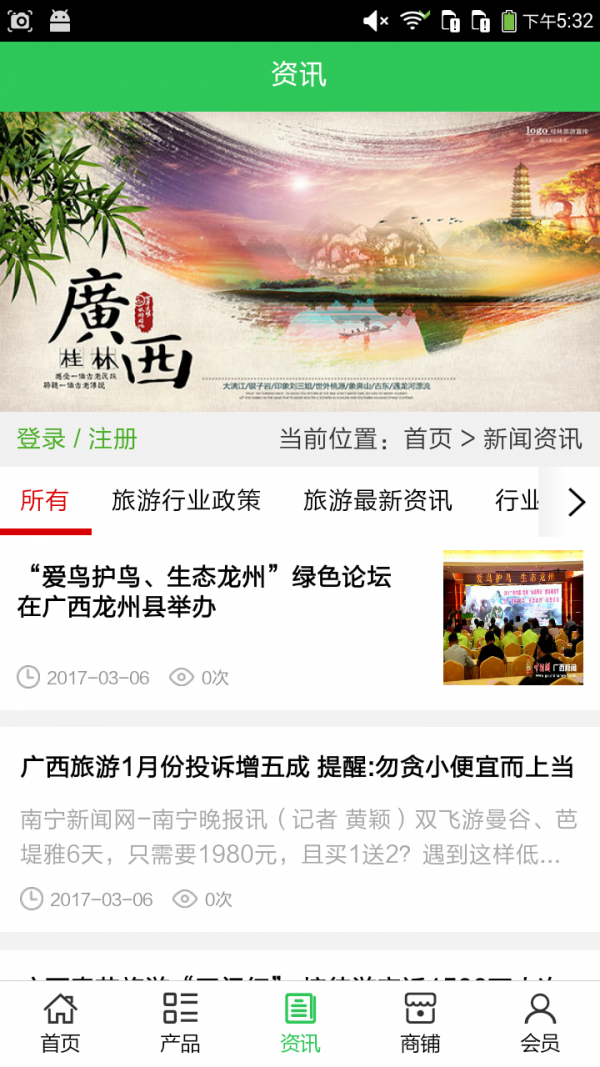600x1067 pixels.
Task: Go to 首页 in the breadcrumb
Action: click(428, 438)
